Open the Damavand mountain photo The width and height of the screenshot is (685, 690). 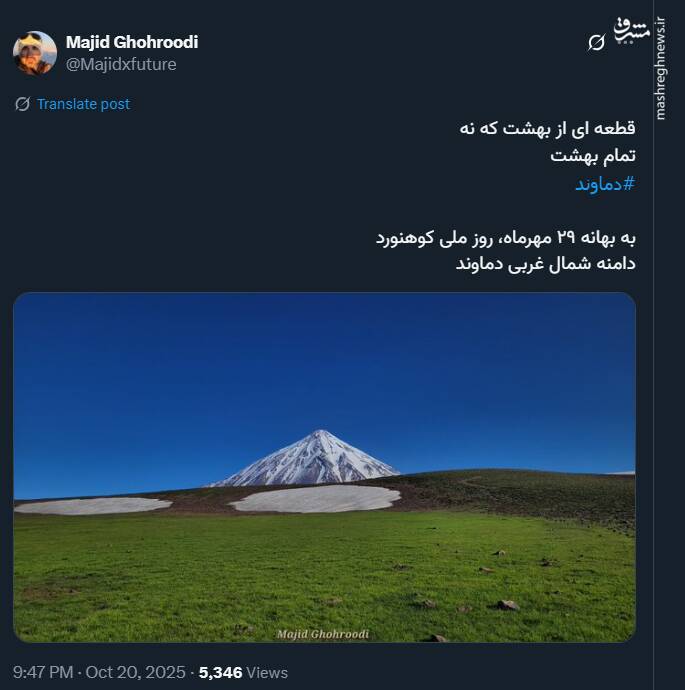(x=324, y=467)
